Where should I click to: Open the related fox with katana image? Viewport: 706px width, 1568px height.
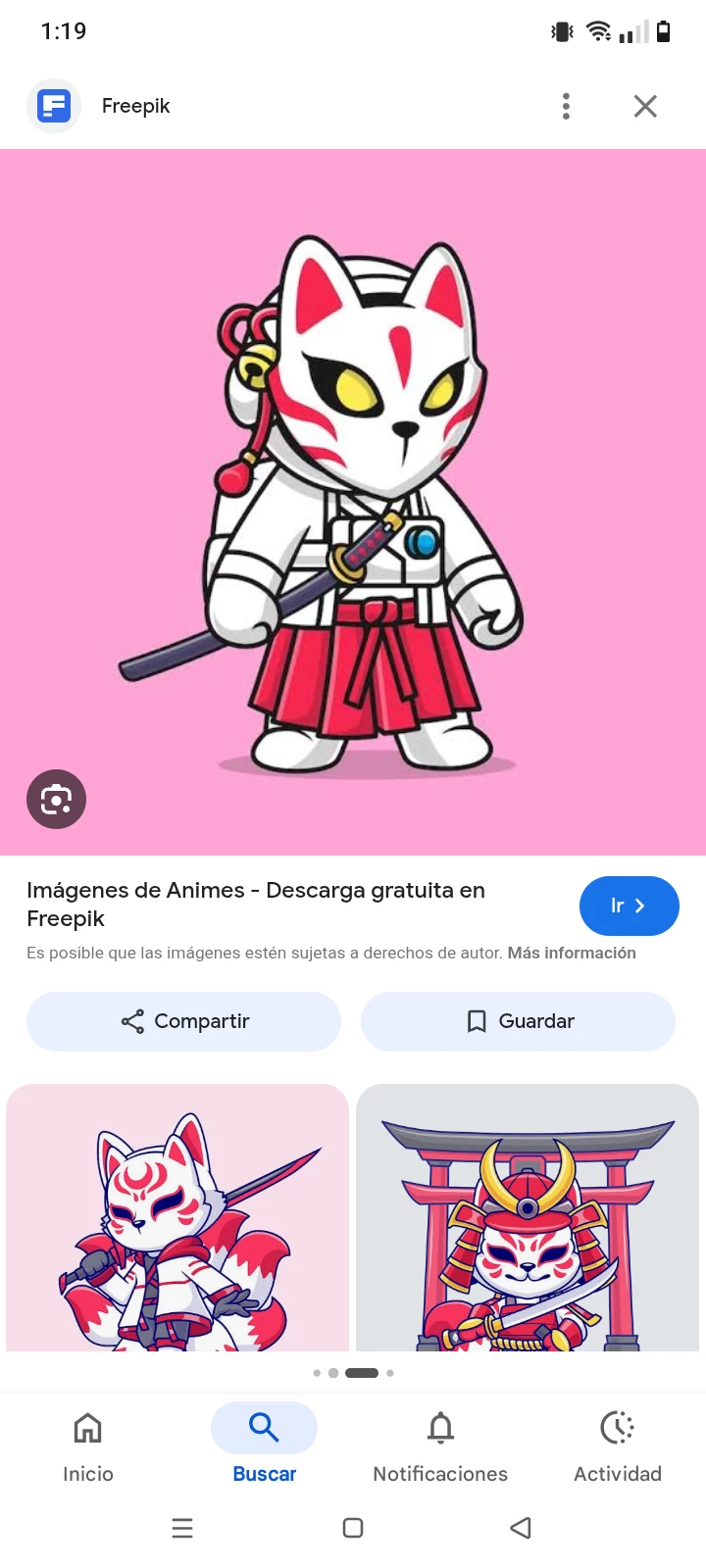177,1217
